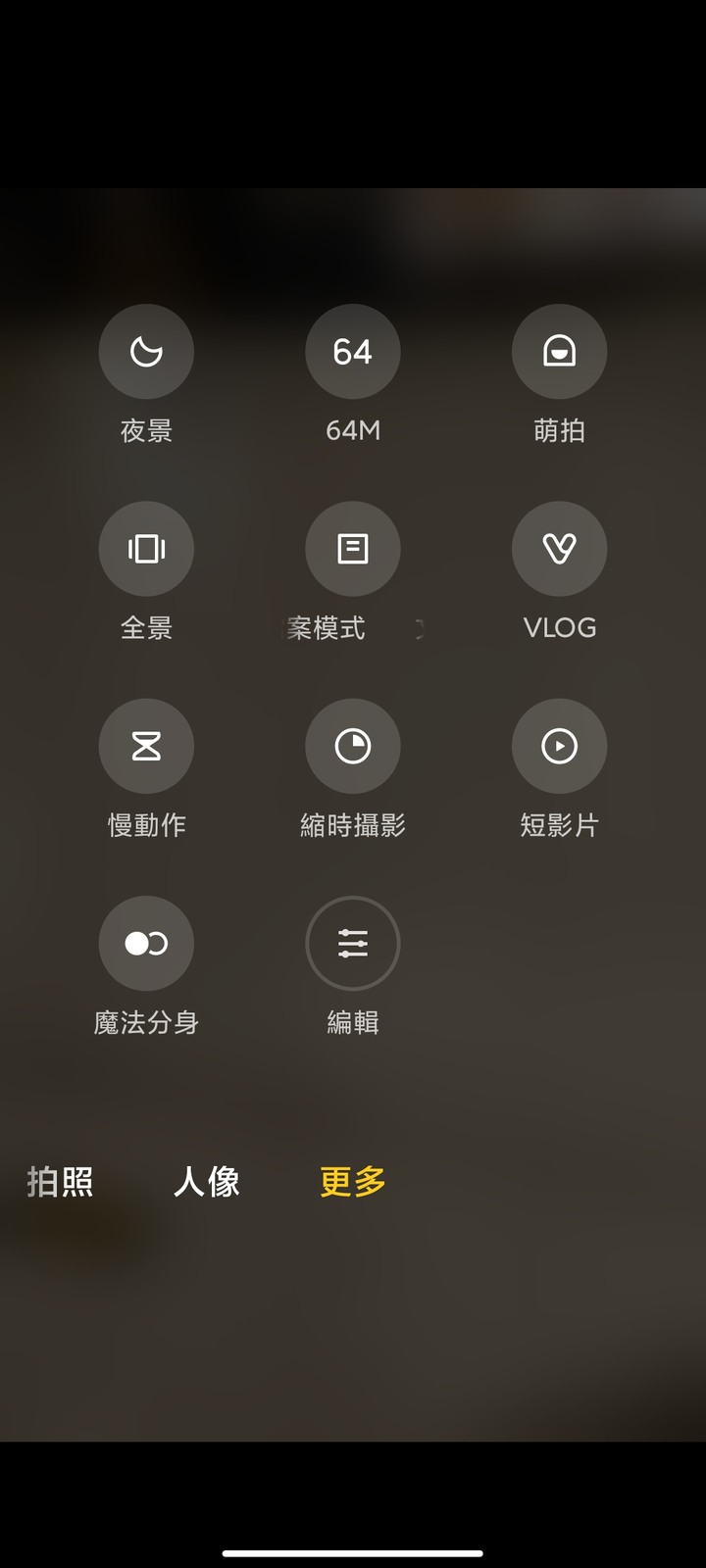The width and height of the screenshot is (706, 1568).
Task: Tap 編輯 to edit camera modes
Action: click(x=353, y=943)
